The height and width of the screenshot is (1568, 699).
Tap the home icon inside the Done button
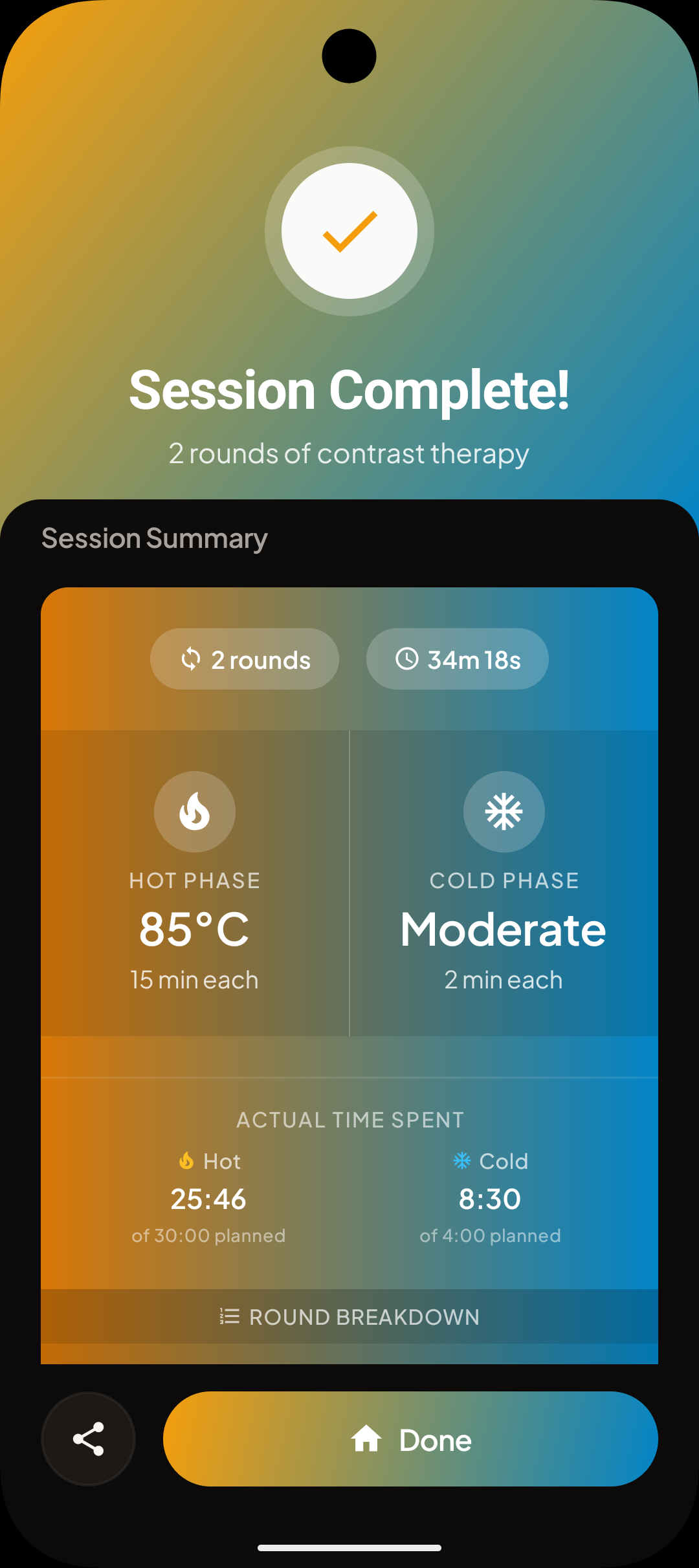tap(367, 1439)
